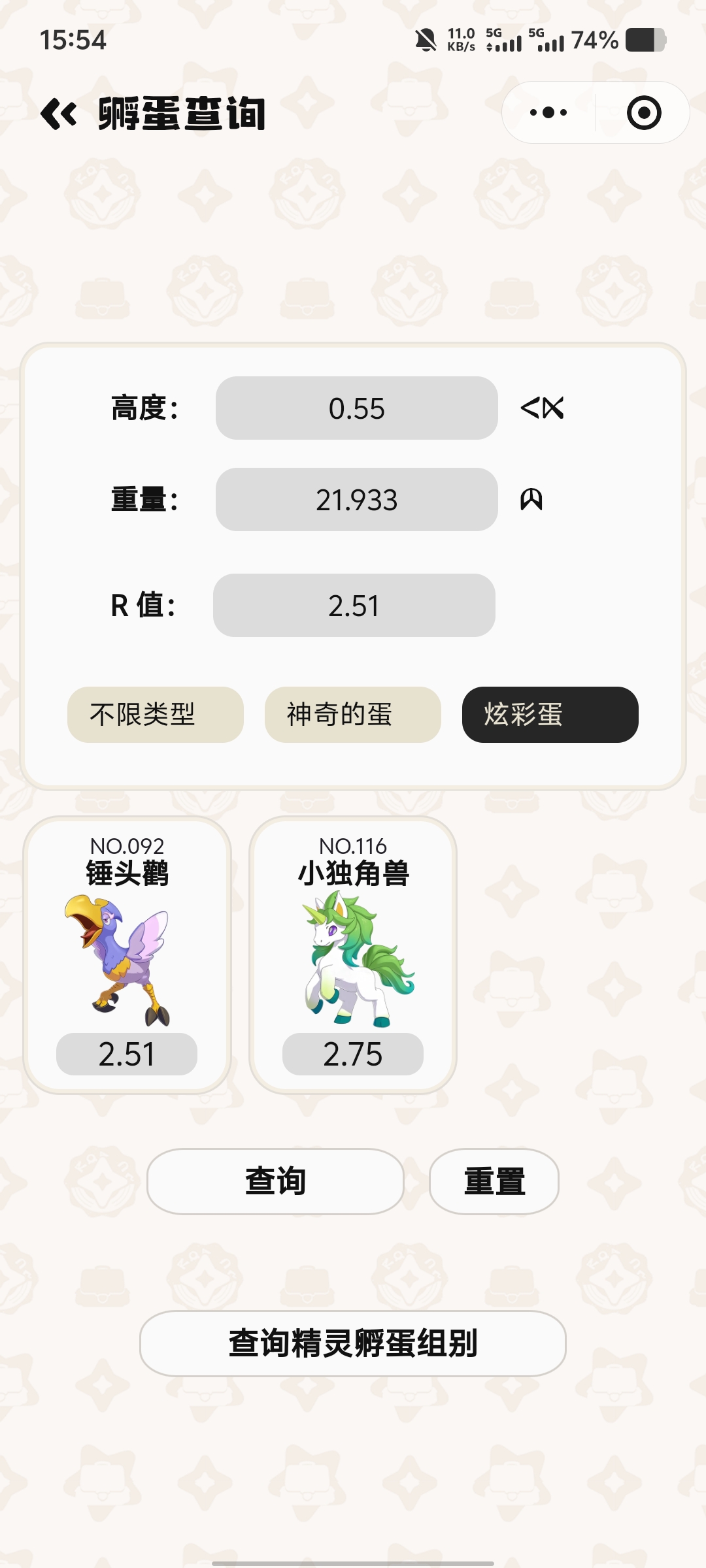Edit the 重量 value field
706x1568 pixels.
356,500
